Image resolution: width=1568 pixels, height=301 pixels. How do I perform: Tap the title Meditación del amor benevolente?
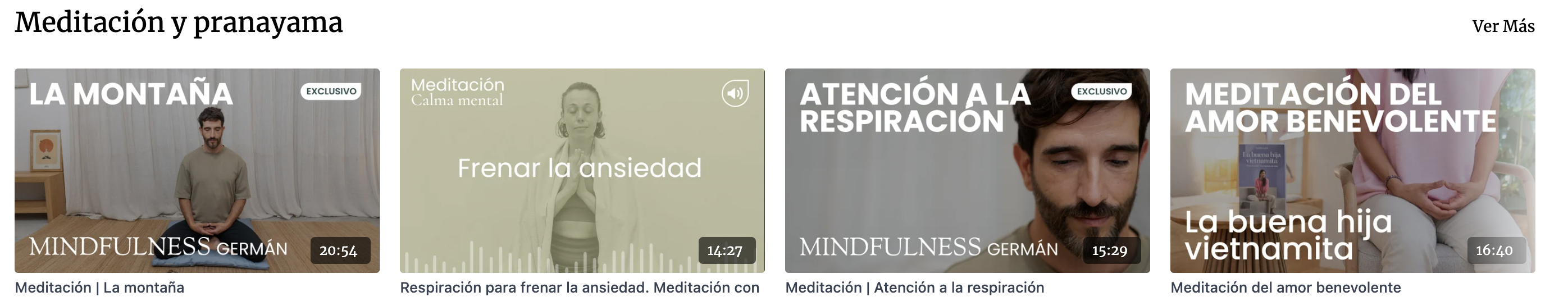[x=1286, y=288]
